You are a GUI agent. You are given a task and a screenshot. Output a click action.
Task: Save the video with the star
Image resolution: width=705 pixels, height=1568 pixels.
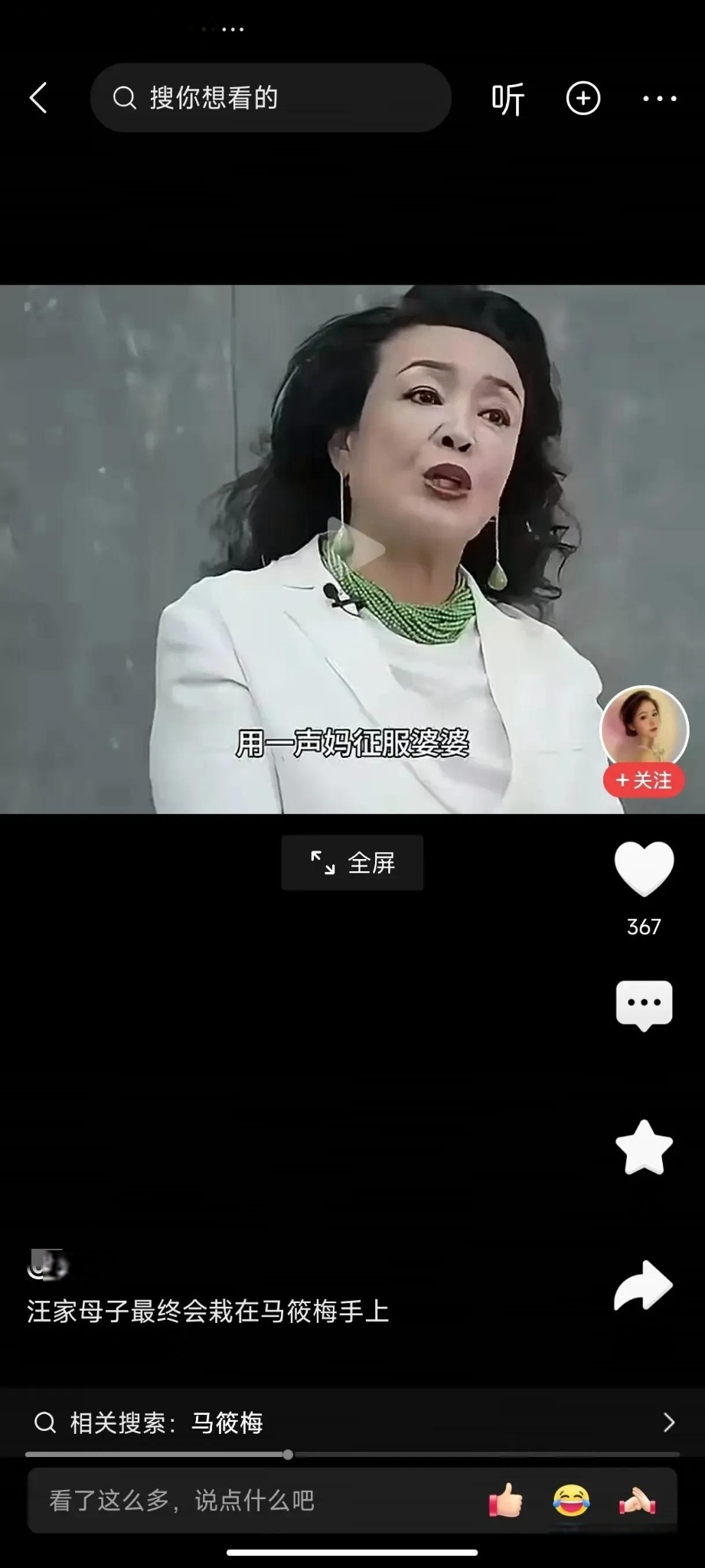644,1148
